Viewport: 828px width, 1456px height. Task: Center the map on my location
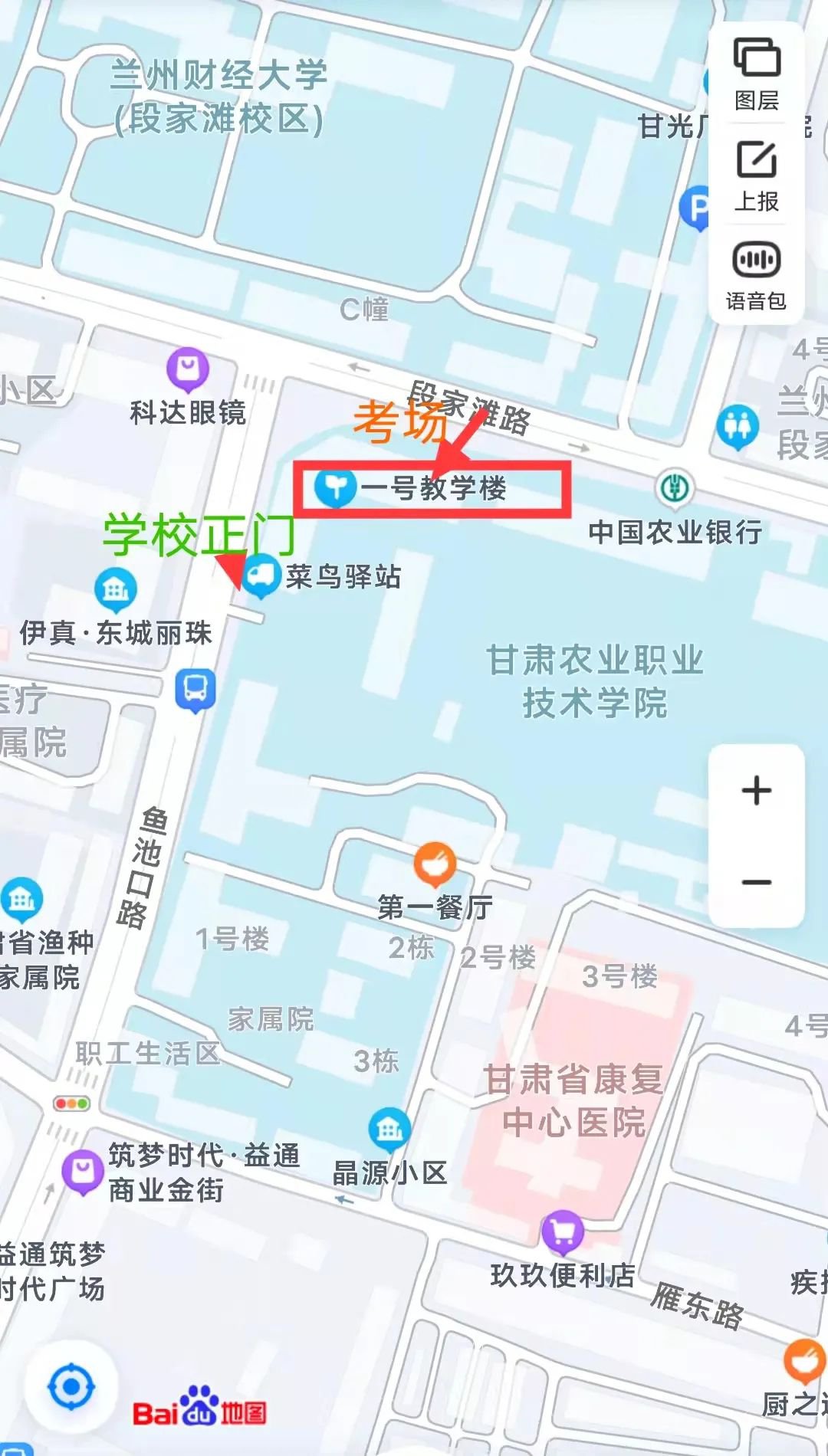[71, 1386]
